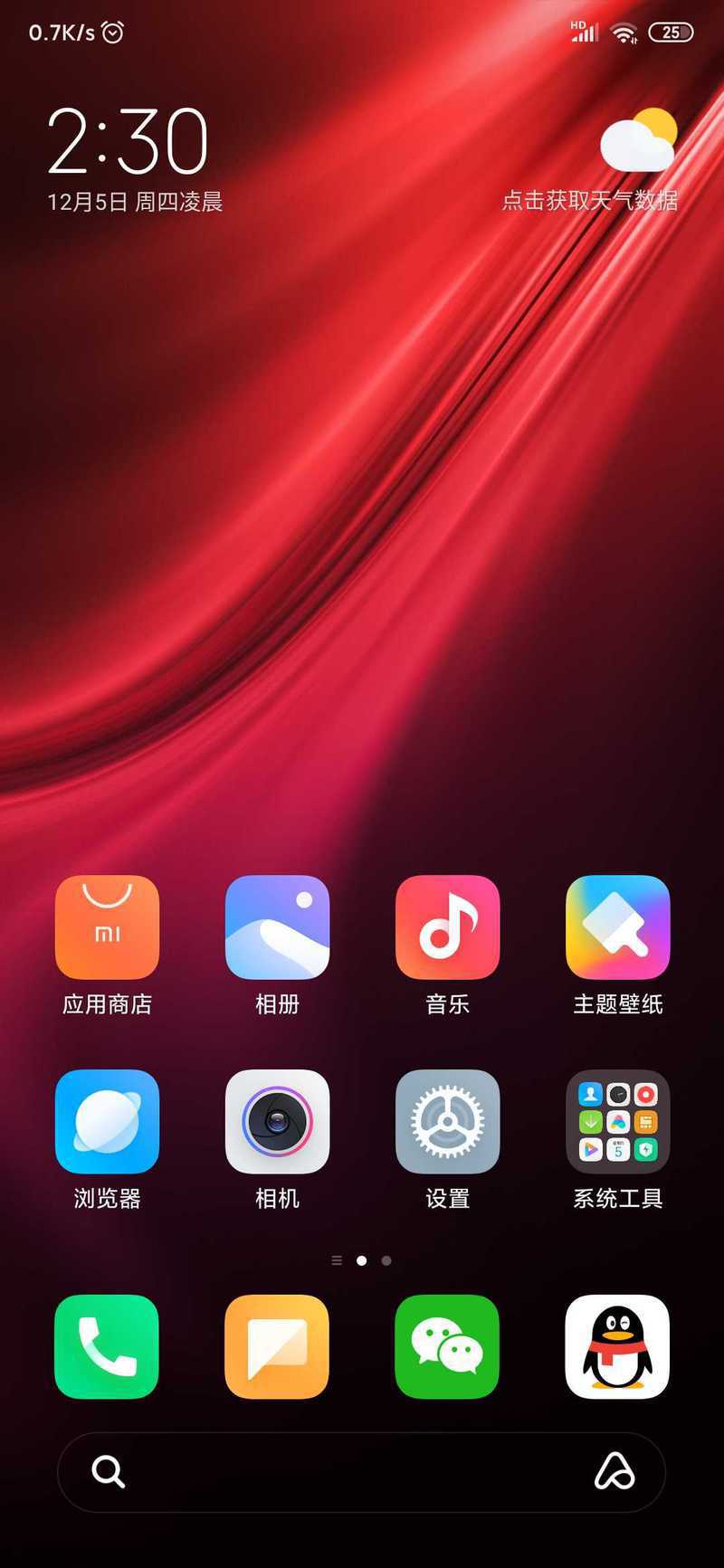Open the AI assistant icon in search bar

click(614, 1471)
